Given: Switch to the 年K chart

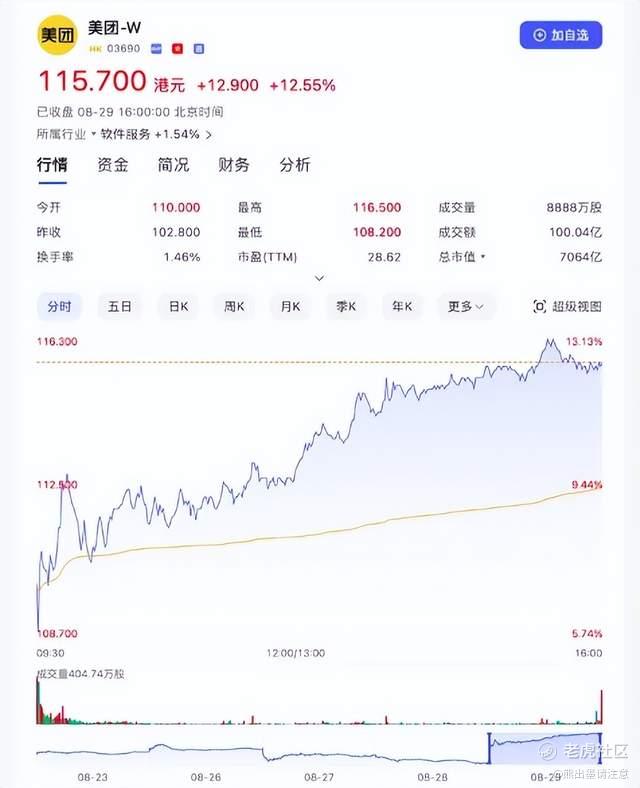Looking at the screenshot, I should coord(405,307).
